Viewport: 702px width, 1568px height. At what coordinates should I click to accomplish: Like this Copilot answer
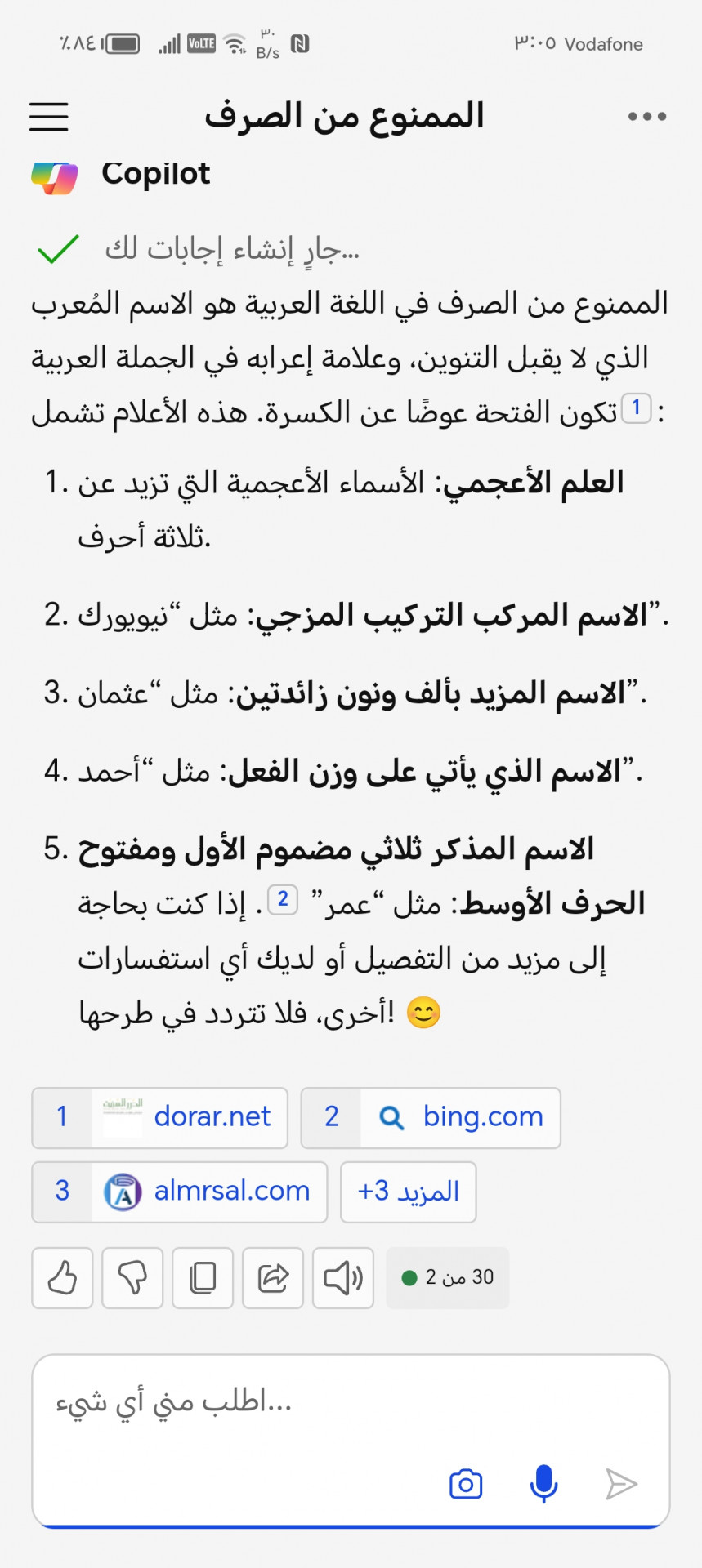[x=62, y=1278]
